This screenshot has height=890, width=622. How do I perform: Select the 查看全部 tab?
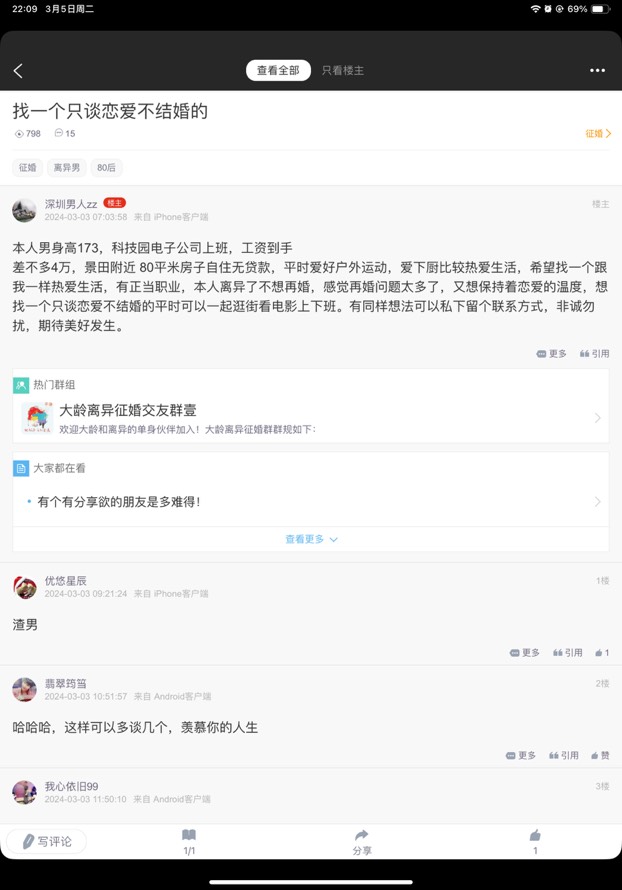pos(278,71)
